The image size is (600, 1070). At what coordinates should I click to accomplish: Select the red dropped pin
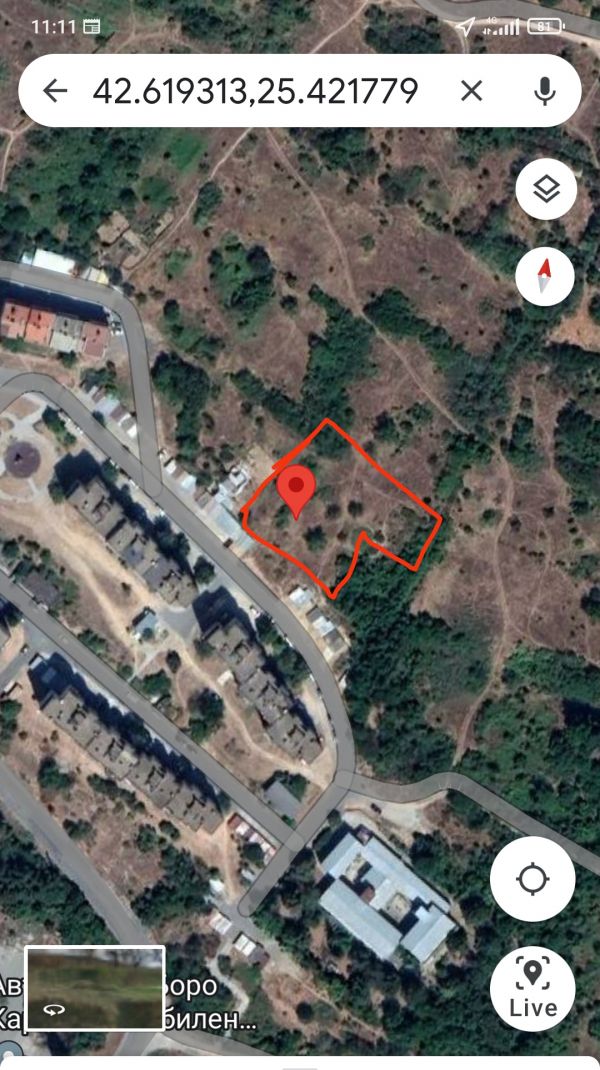296,490
